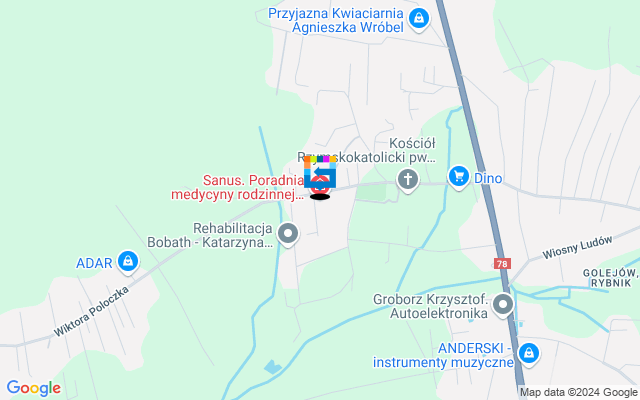The height and width of the screenshot is (400, 640).
Task: Select the red Sanus Poradnia marker
Action: [x=320, y=185]
